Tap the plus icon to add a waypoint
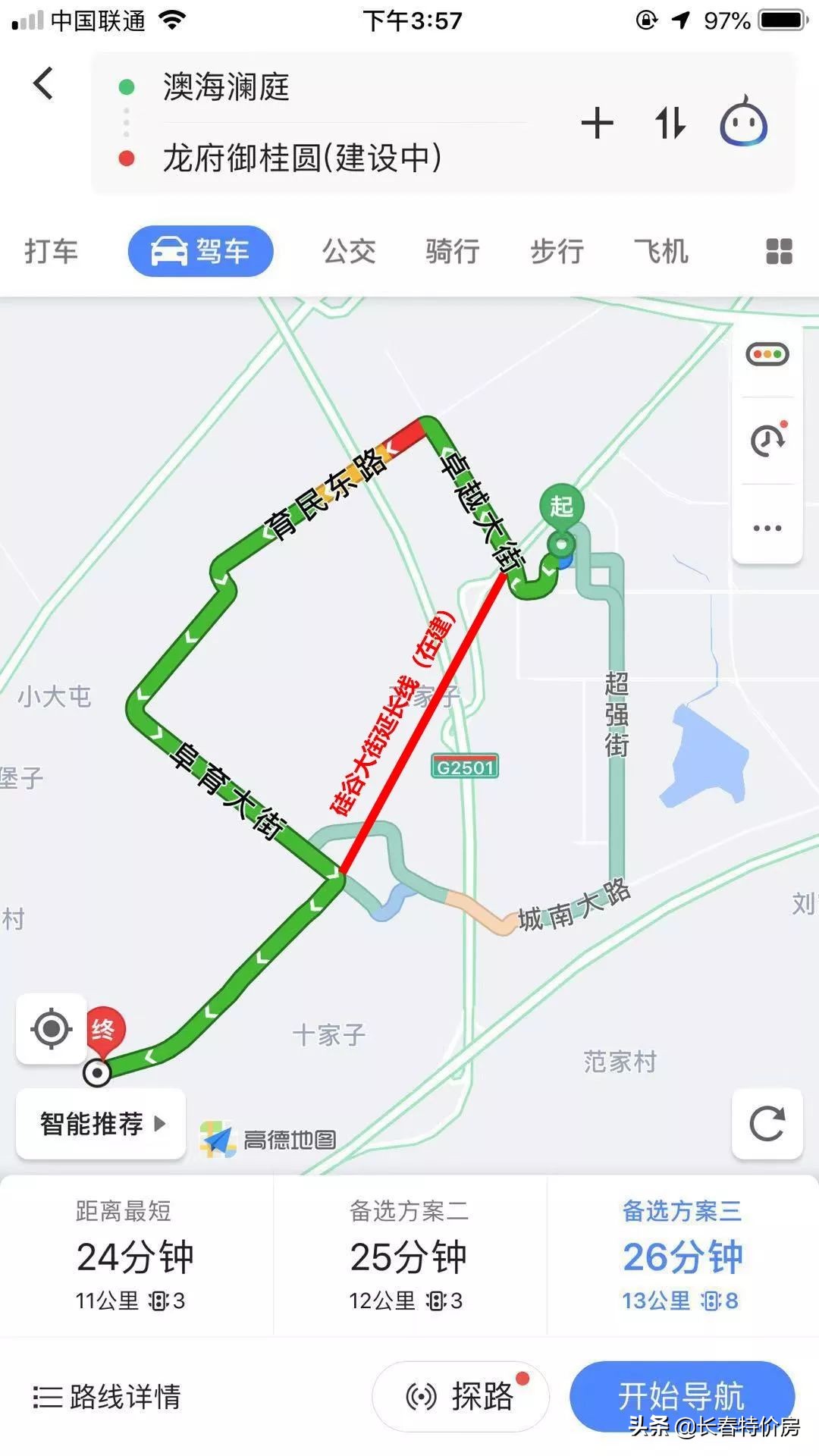819x1456 pixels. [598, 123]
